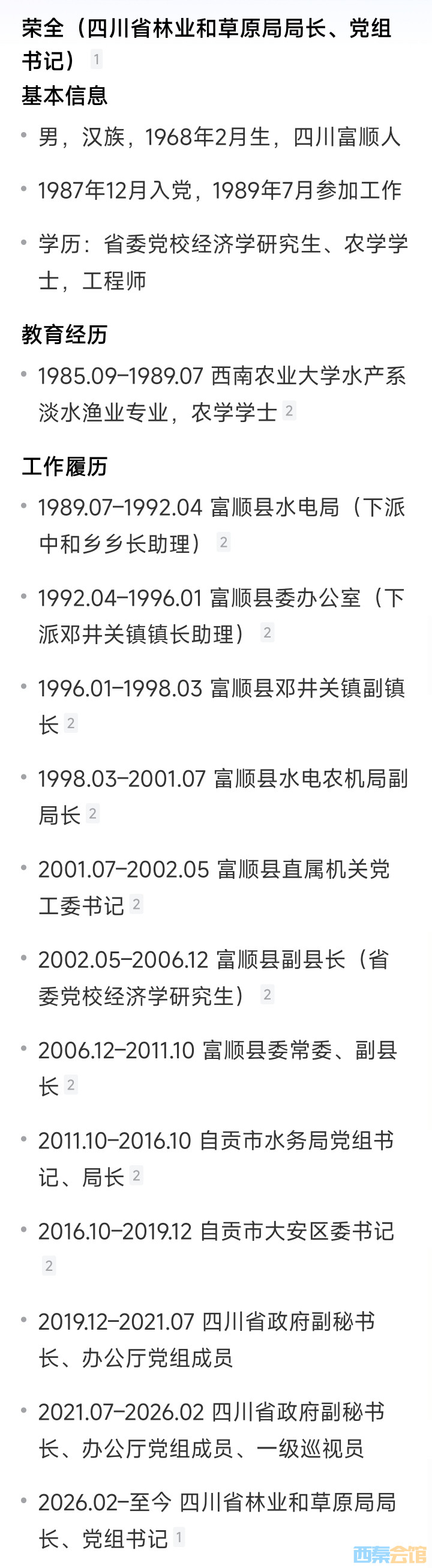Open citation 2 after 直属机关党工委书记
Viewport: 432px width, 1568px height.
[136, 905]
